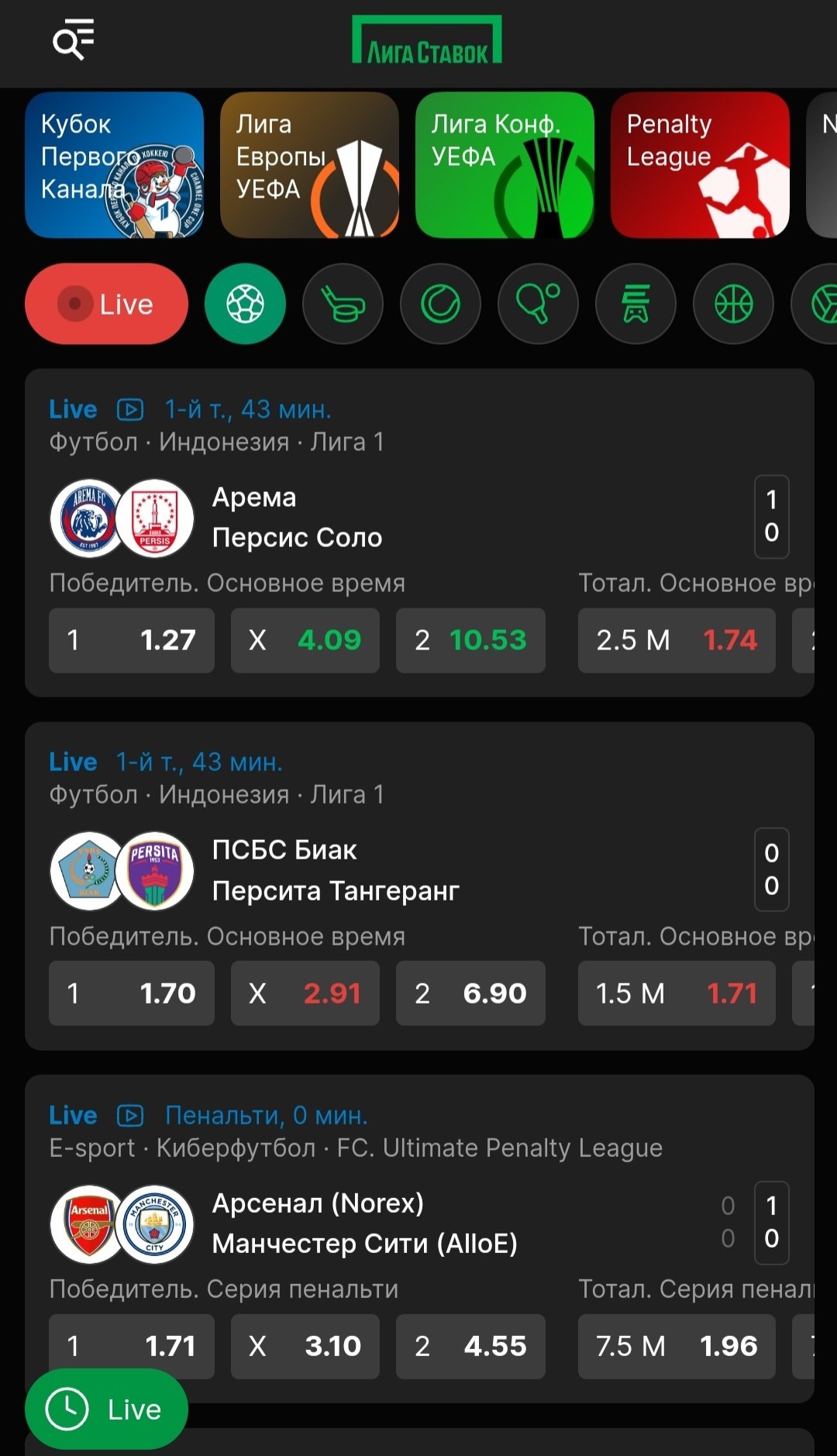Screen dimensions: 837x1456
Task: Pick the draw at 2.91
Action: click(305, 993)
